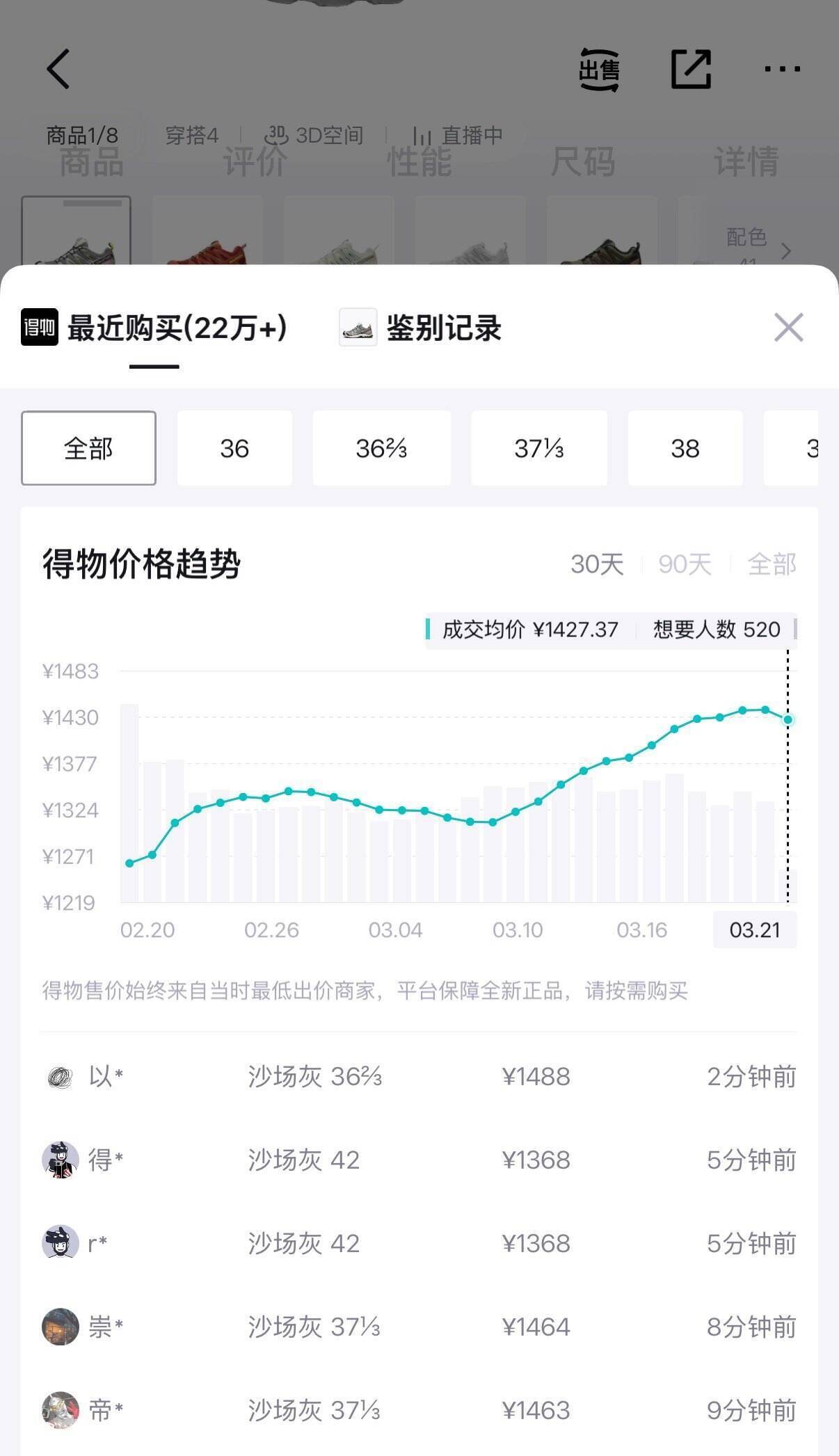Filter purchases by size 37⅓
Viewport: 839px width, 1456px height.
pos(539,449)
